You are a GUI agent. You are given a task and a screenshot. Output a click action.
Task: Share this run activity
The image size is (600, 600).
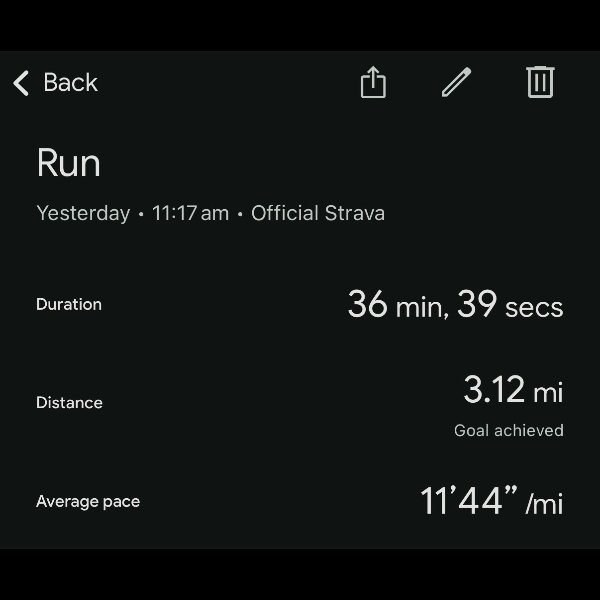[373, 82]
